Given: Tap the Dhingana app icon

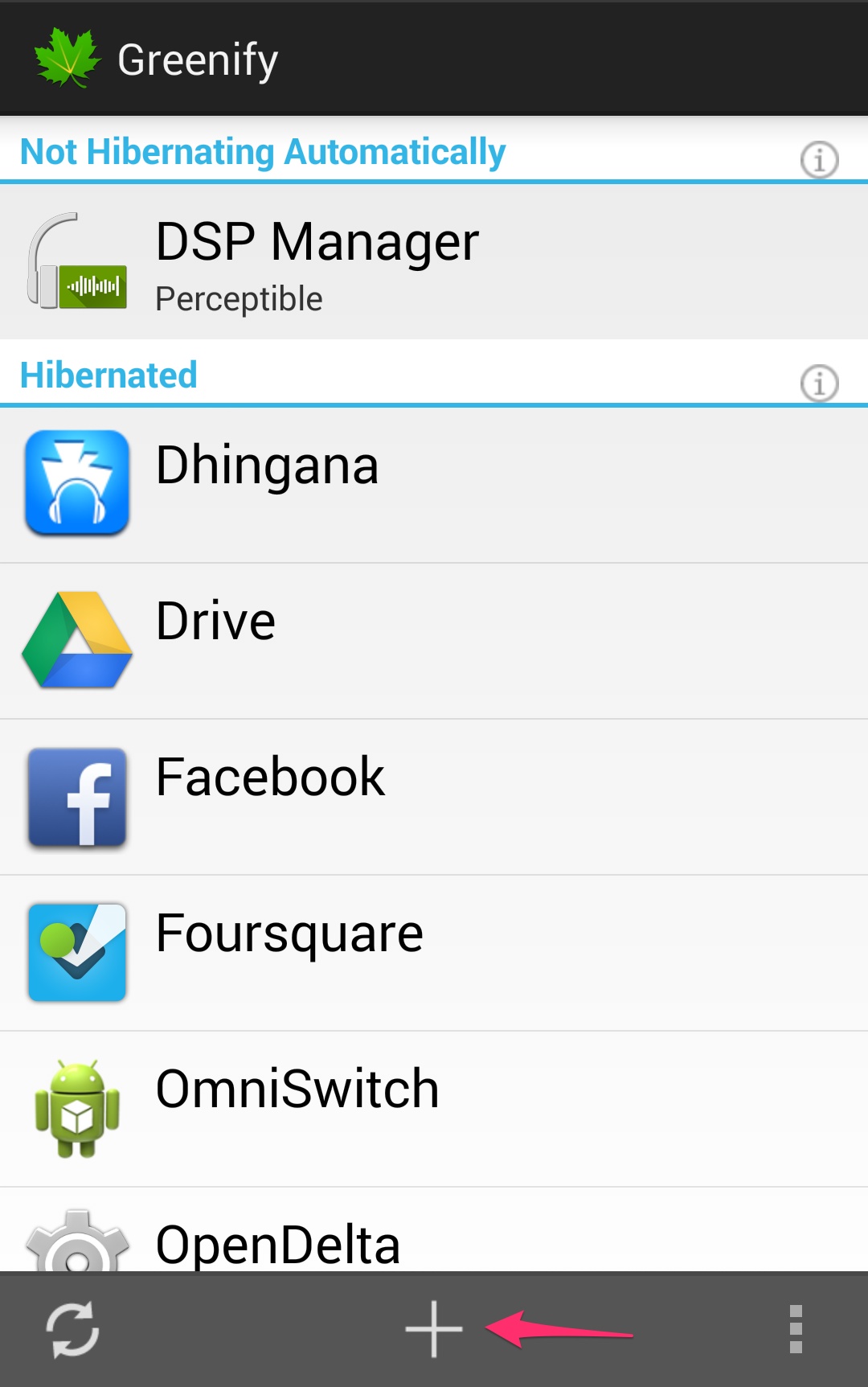Looking at the screenshot, I should click(76, 482).
